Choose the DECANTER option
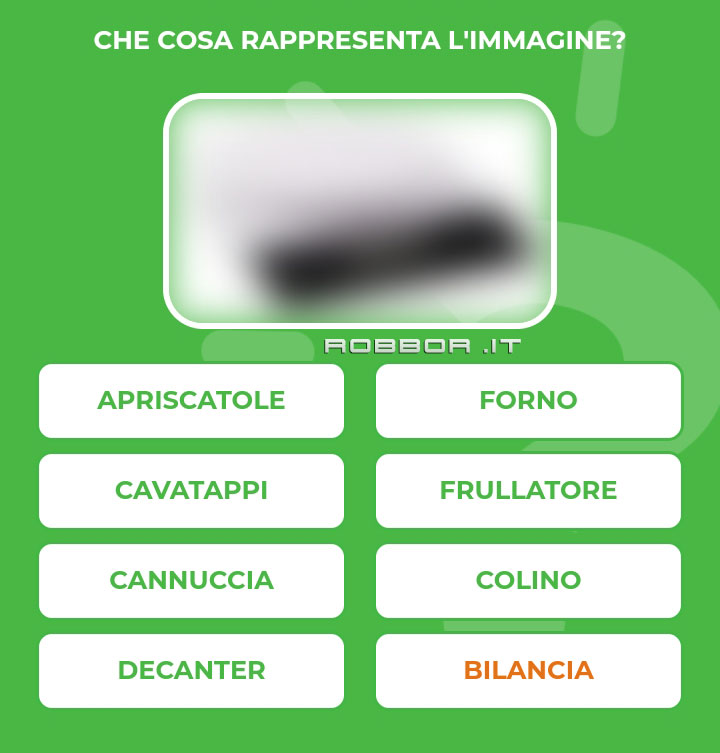The width and height of the screenshot is (720, 753). pos(191,670)
